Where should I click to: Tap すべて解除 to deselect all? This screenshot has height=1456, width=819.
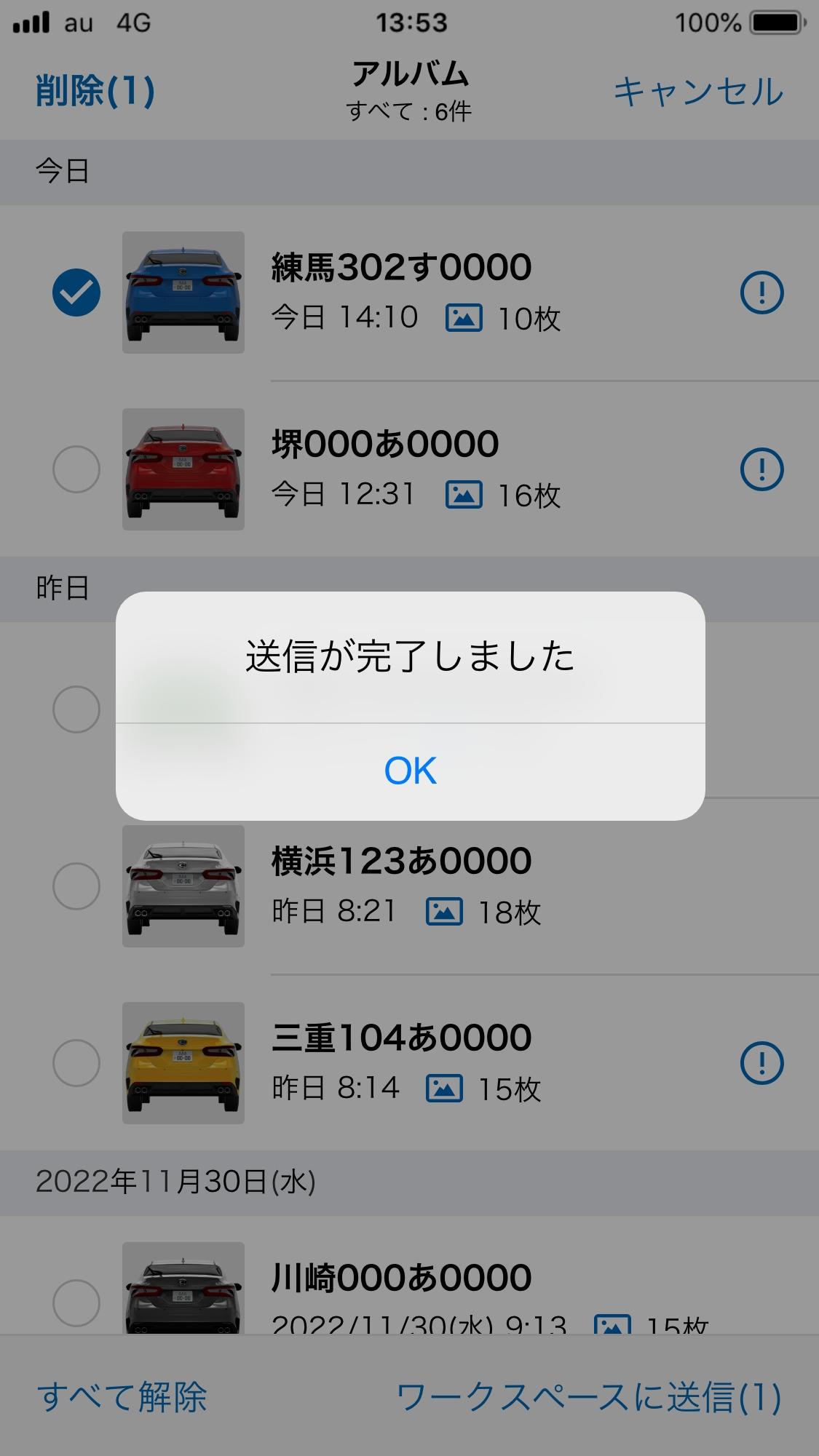122,1397
